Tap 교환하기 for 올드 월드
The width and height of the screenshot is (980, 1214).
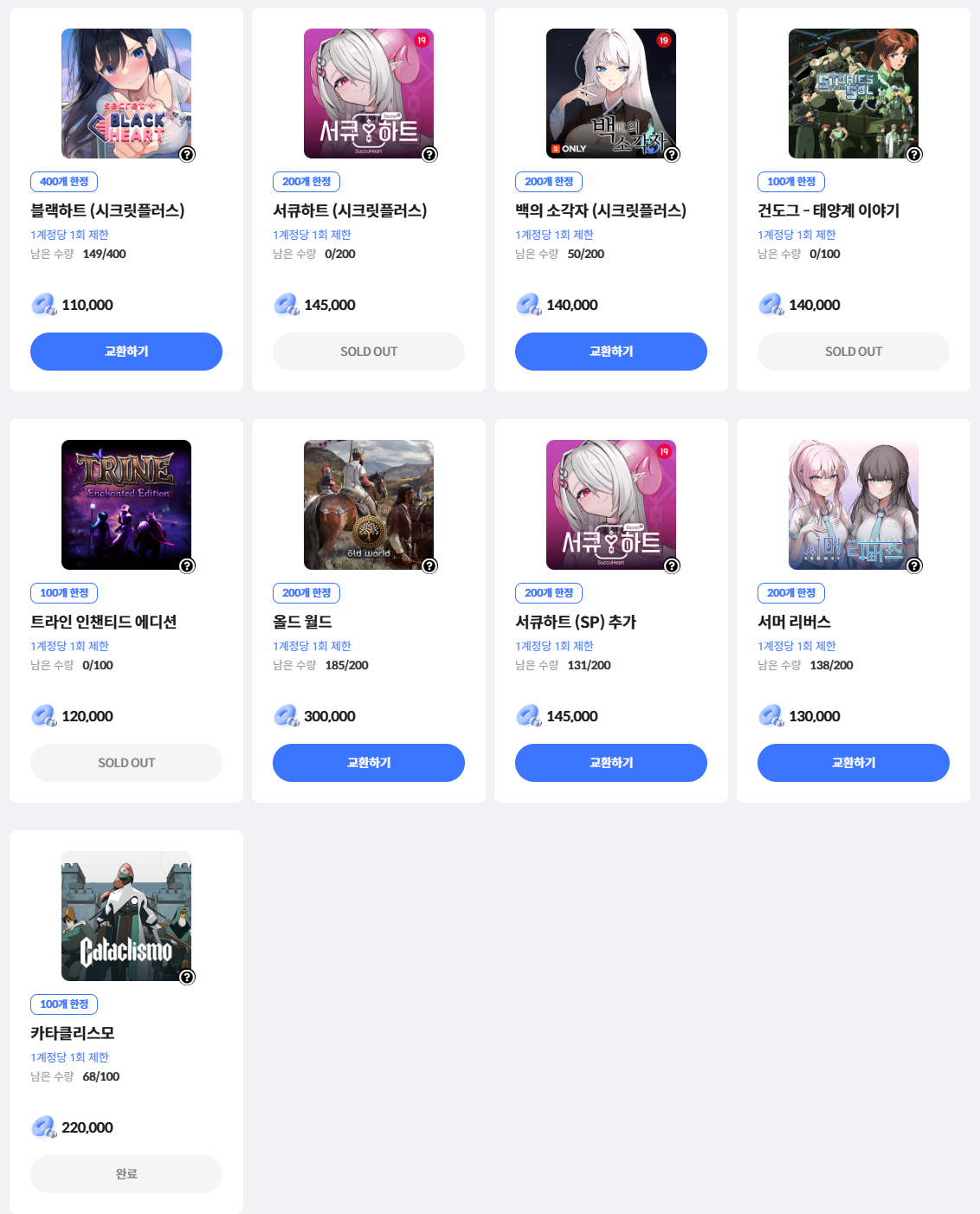369,763
